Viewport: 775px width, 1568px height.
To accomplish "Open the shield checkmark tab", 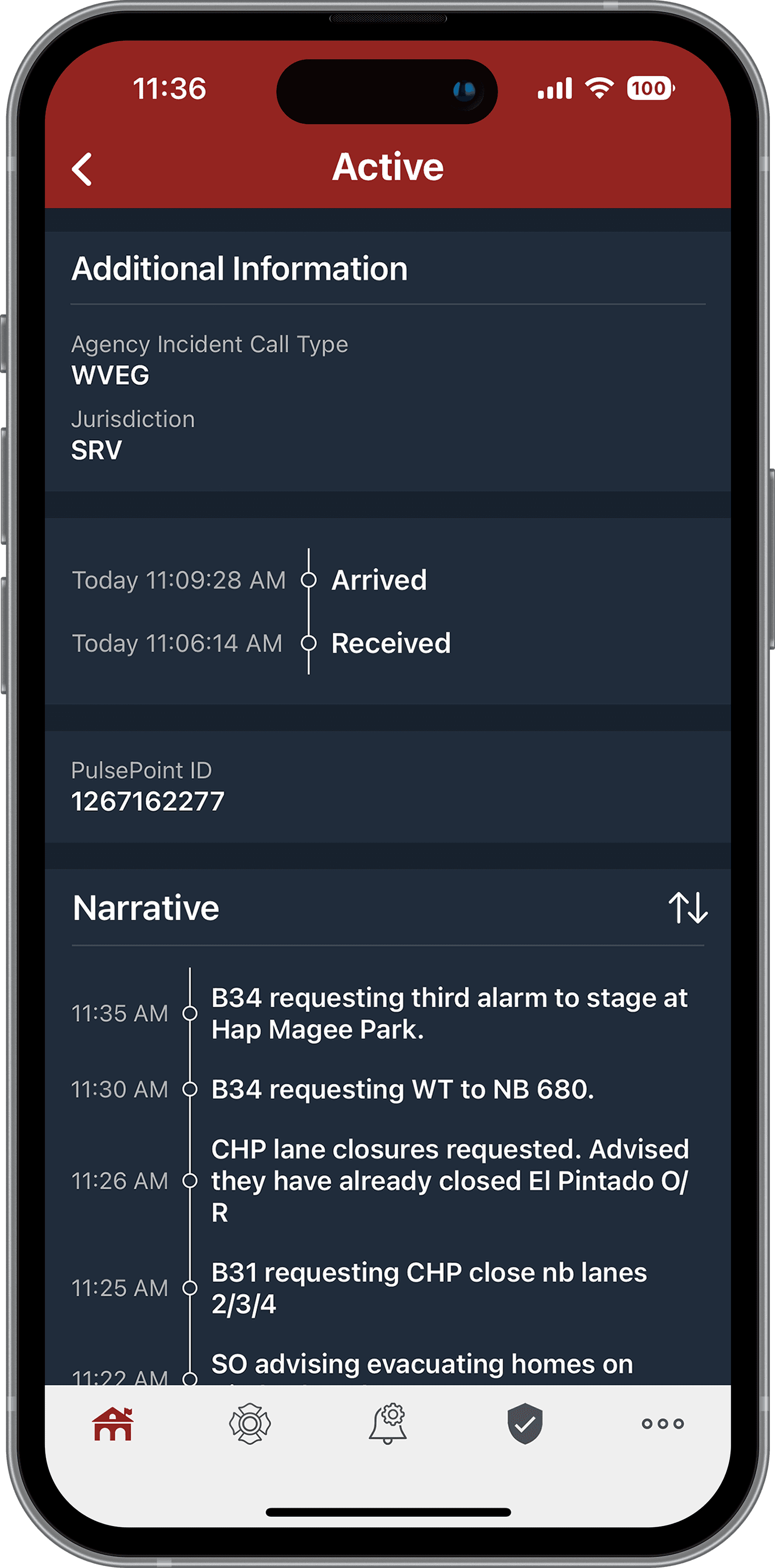I will click(x=525, y=1423).
